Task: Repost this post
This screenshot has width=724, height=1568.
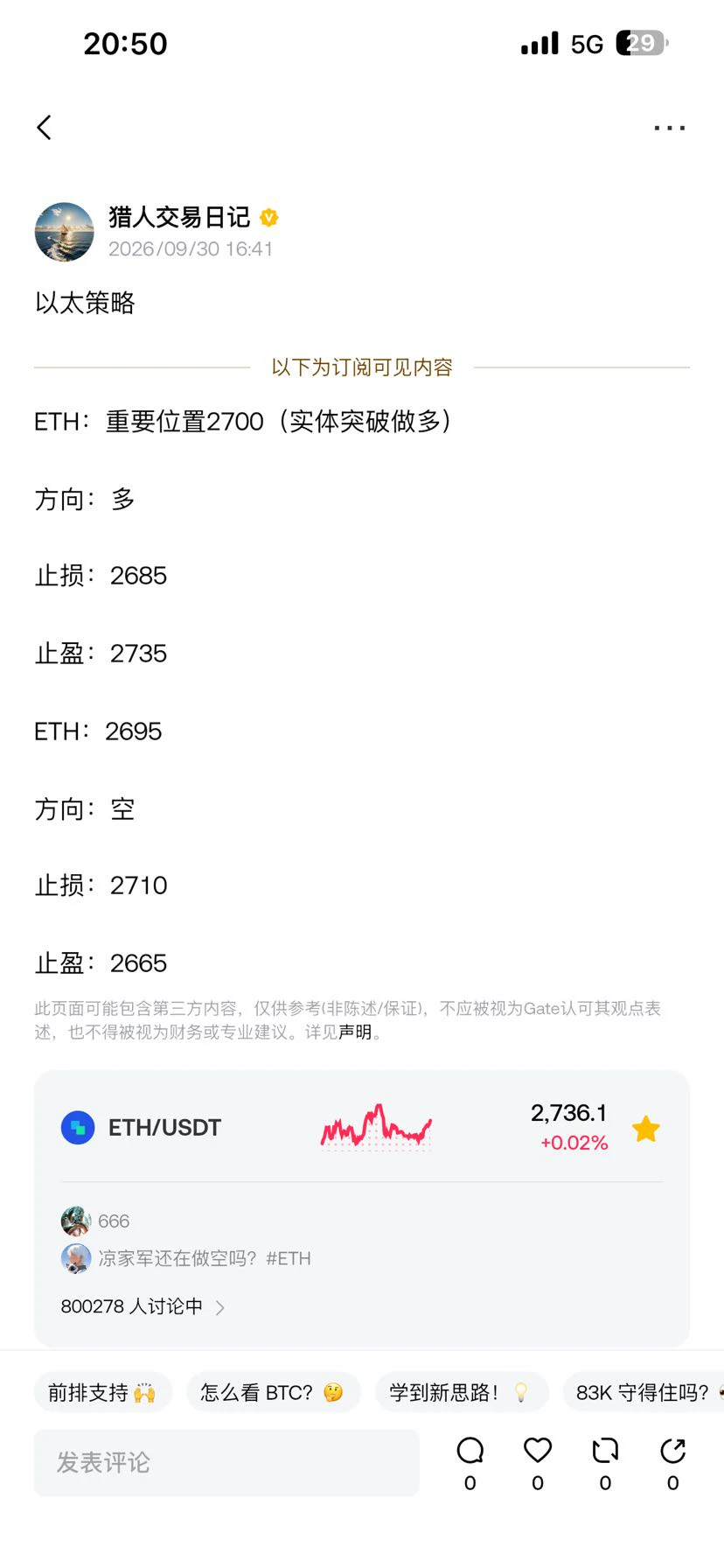Action: tap(605, 1463)
